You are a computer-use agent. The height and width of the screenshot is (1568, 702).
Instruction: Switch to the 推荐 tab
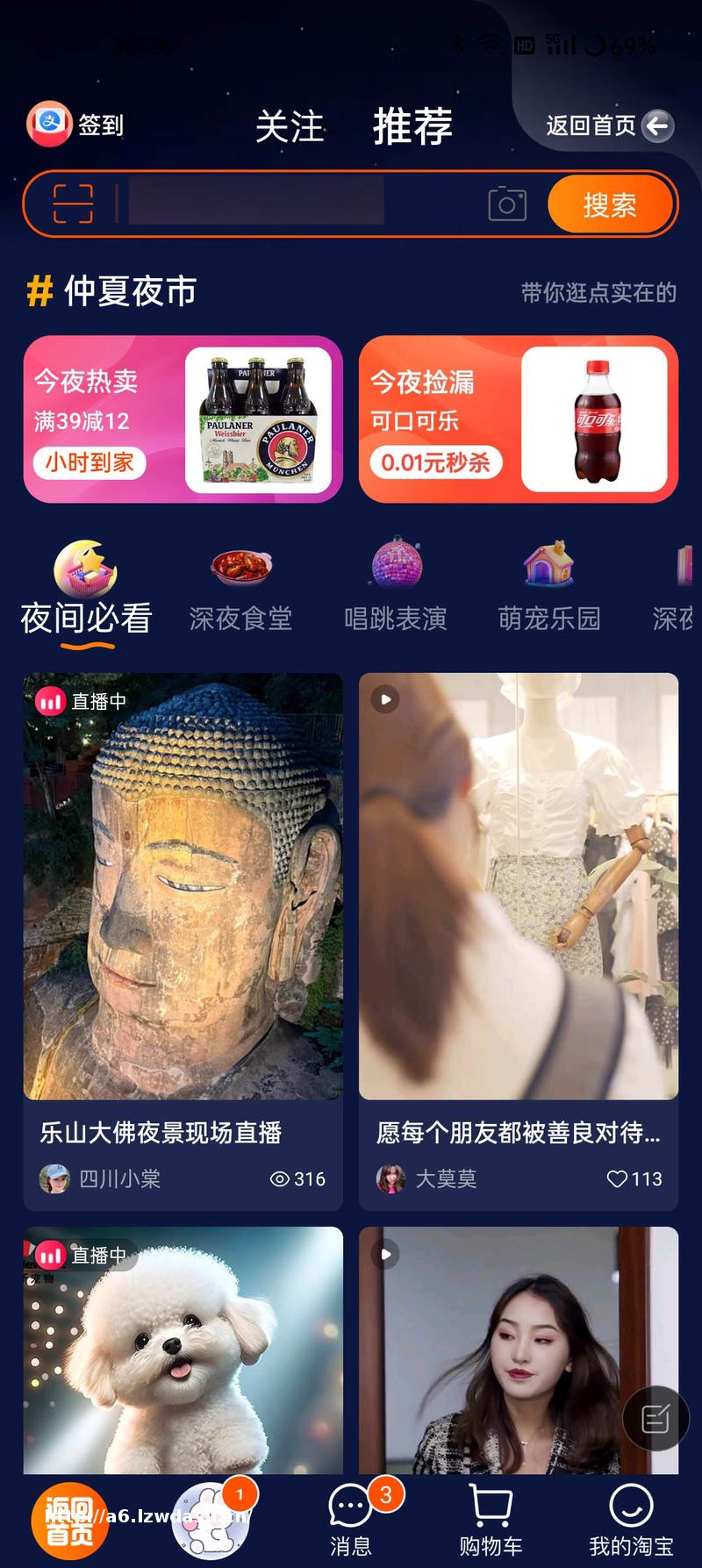412,127
